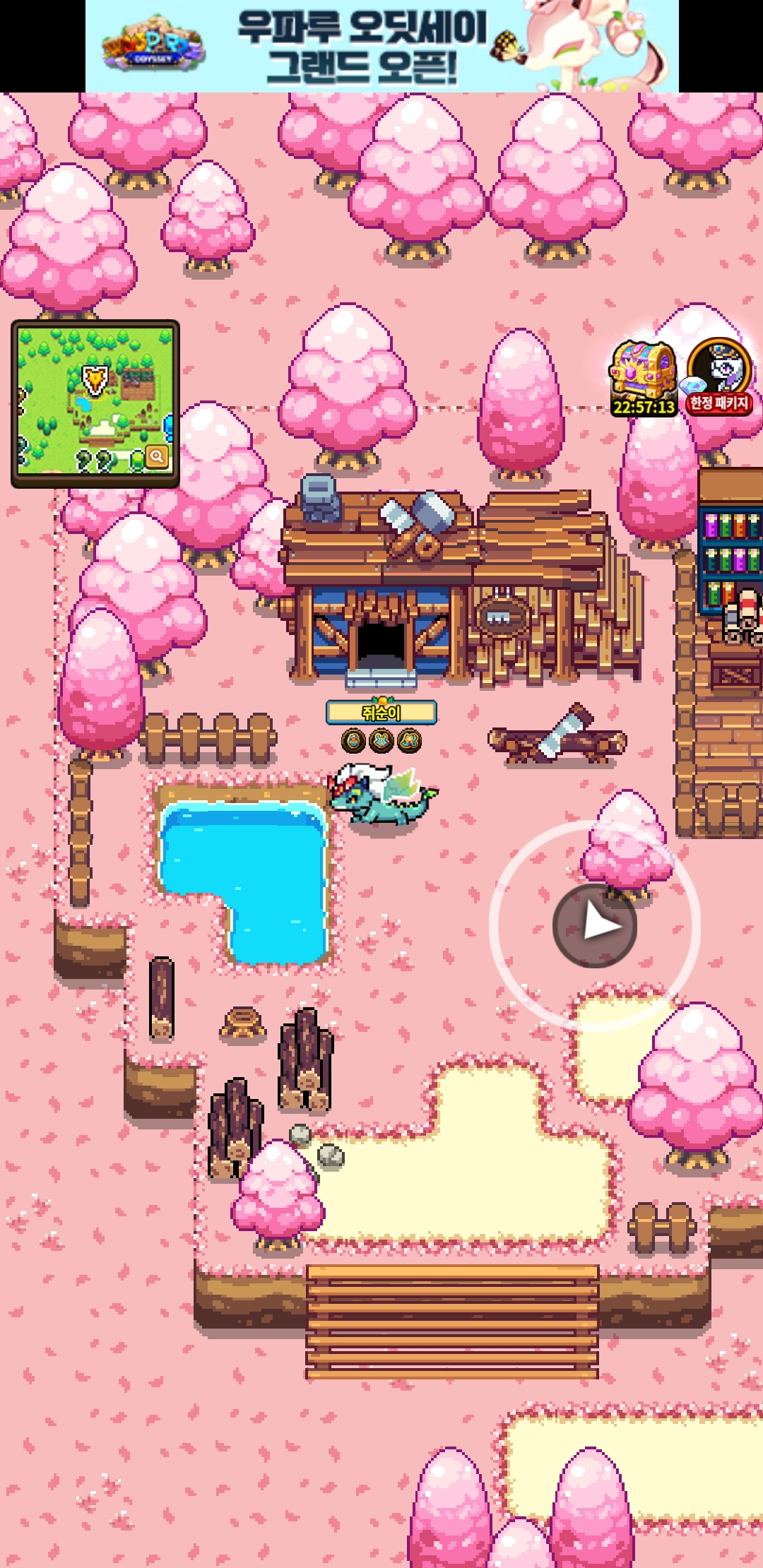Select the 쥐순이 dragon character

point(382,795)
